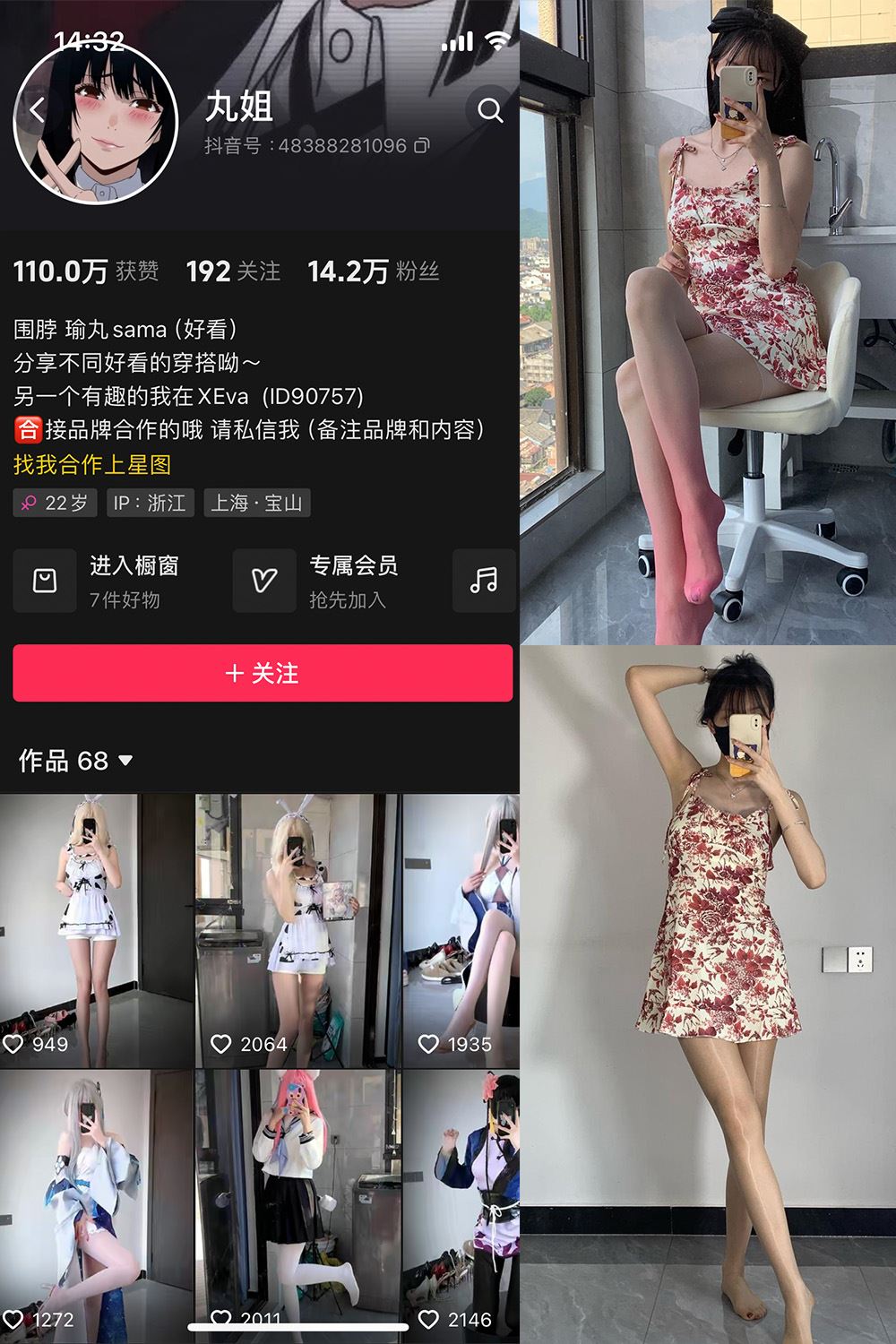Tap the 关注 follow button
896x1344 pixels.
260,675
